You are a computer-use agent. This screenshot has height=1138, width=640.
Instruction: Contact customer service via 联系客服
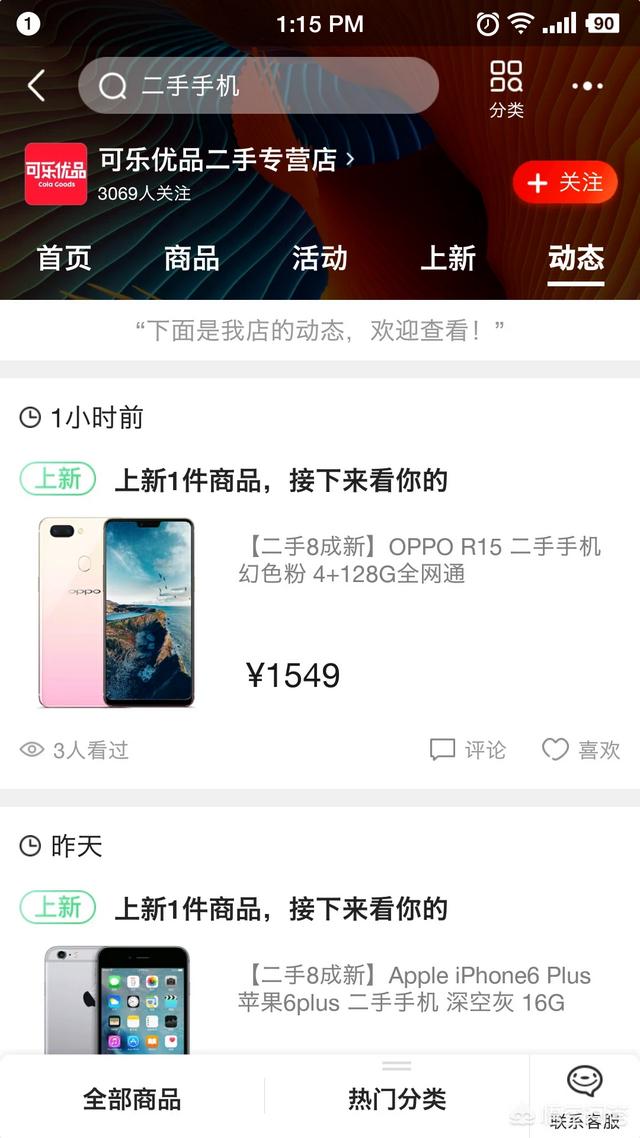tap(585, 1097)
